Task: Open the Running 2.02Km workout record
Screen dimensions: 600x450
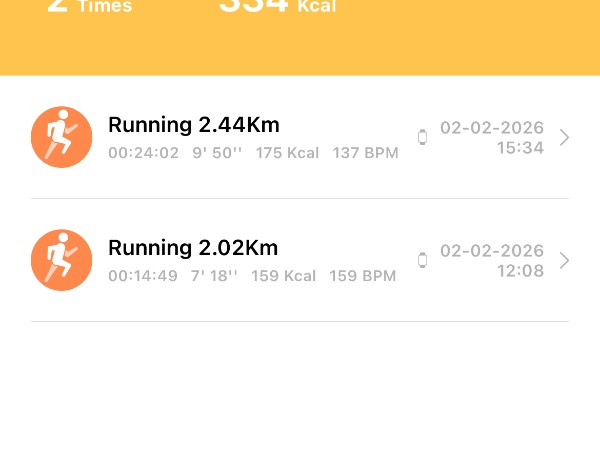Action: click(x=300, y=261)
